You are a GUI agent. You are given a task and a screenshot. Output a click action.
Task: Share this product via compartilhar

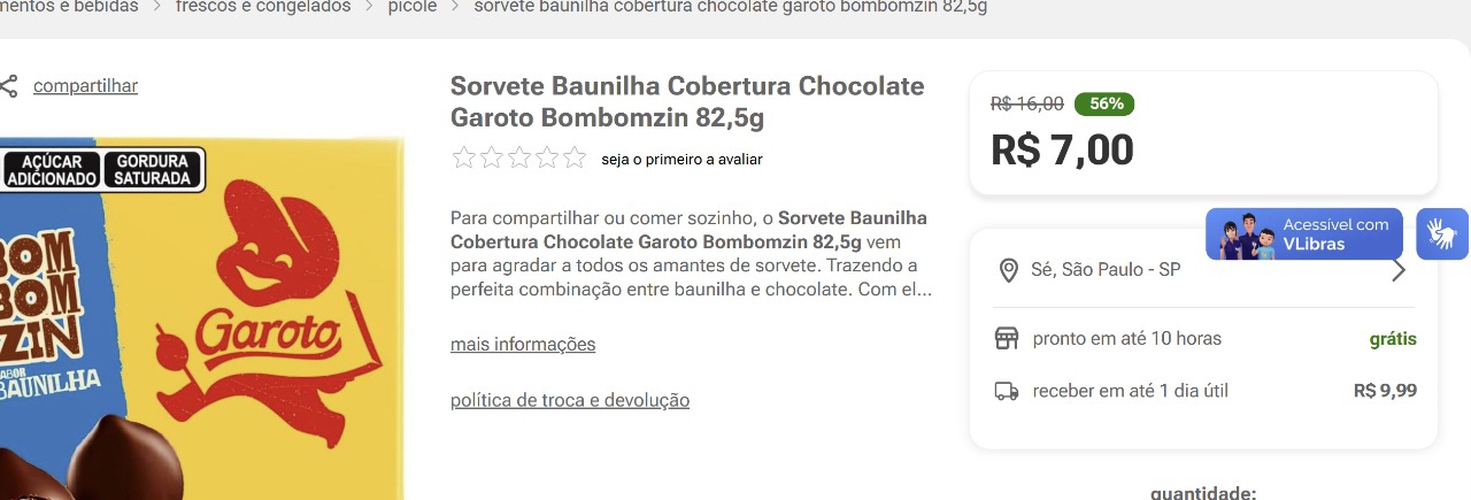pyautogui.click(x=85, y=86)
